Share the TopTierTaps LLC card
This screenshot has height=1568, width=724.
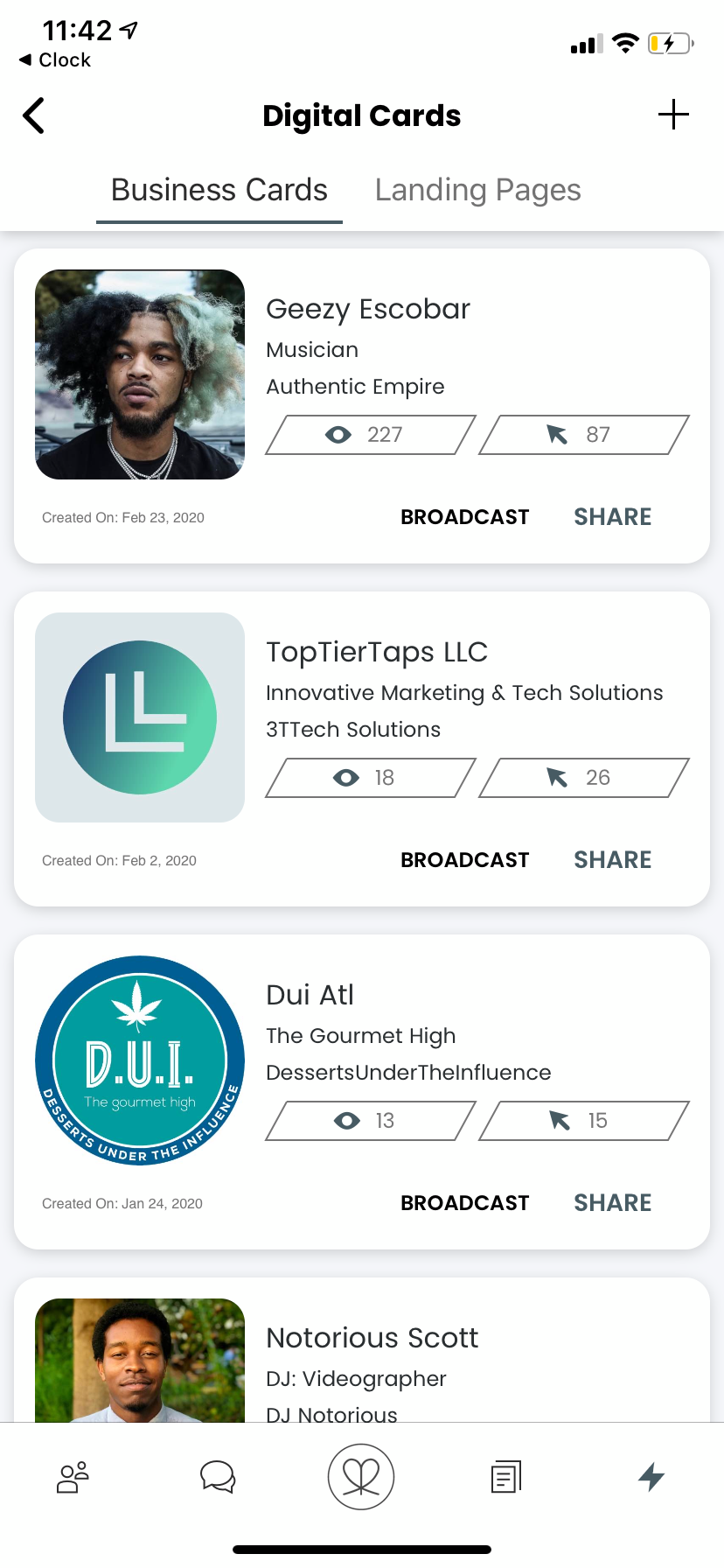pyautogui.click(x=612, y=860)
